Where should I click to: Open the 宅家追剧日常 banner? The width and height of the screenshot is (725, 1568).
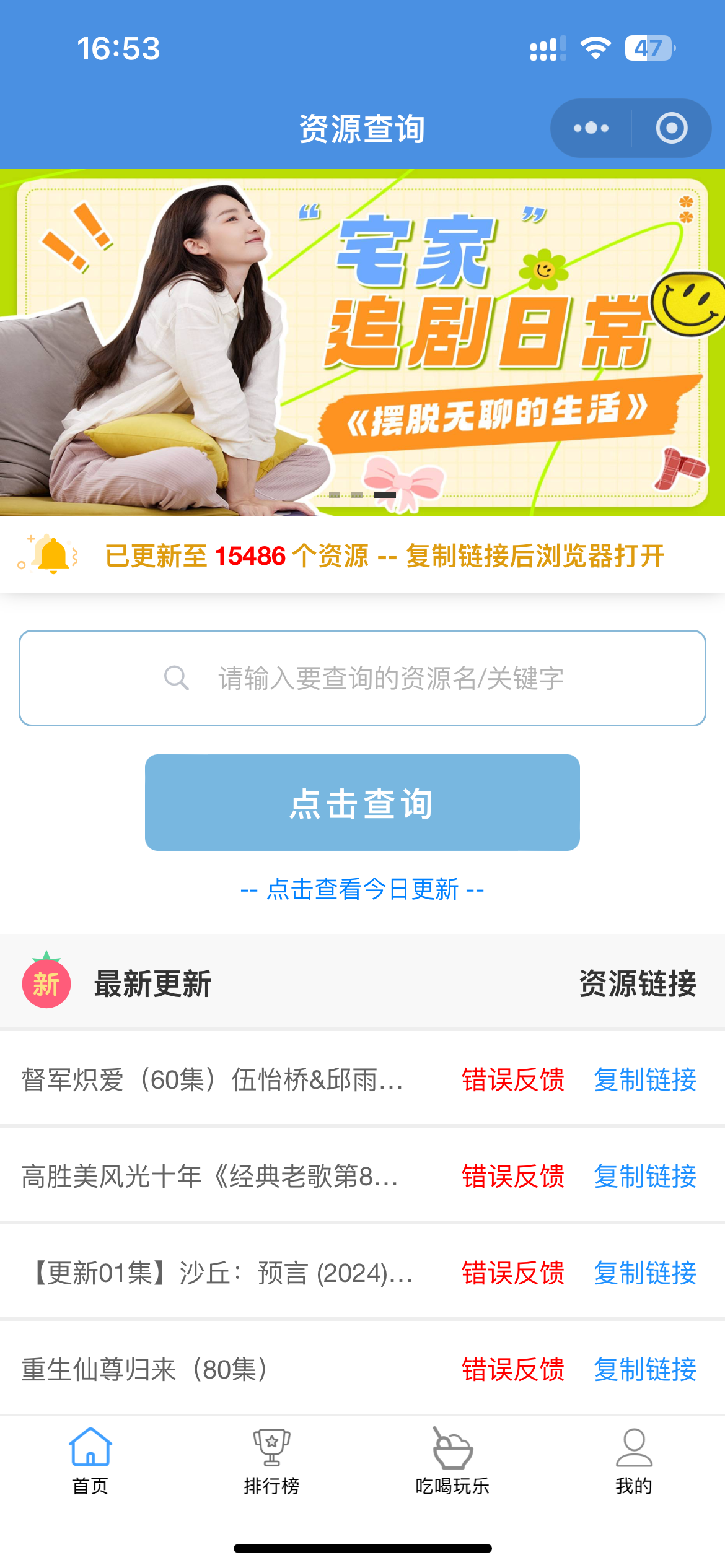[362, 342]
